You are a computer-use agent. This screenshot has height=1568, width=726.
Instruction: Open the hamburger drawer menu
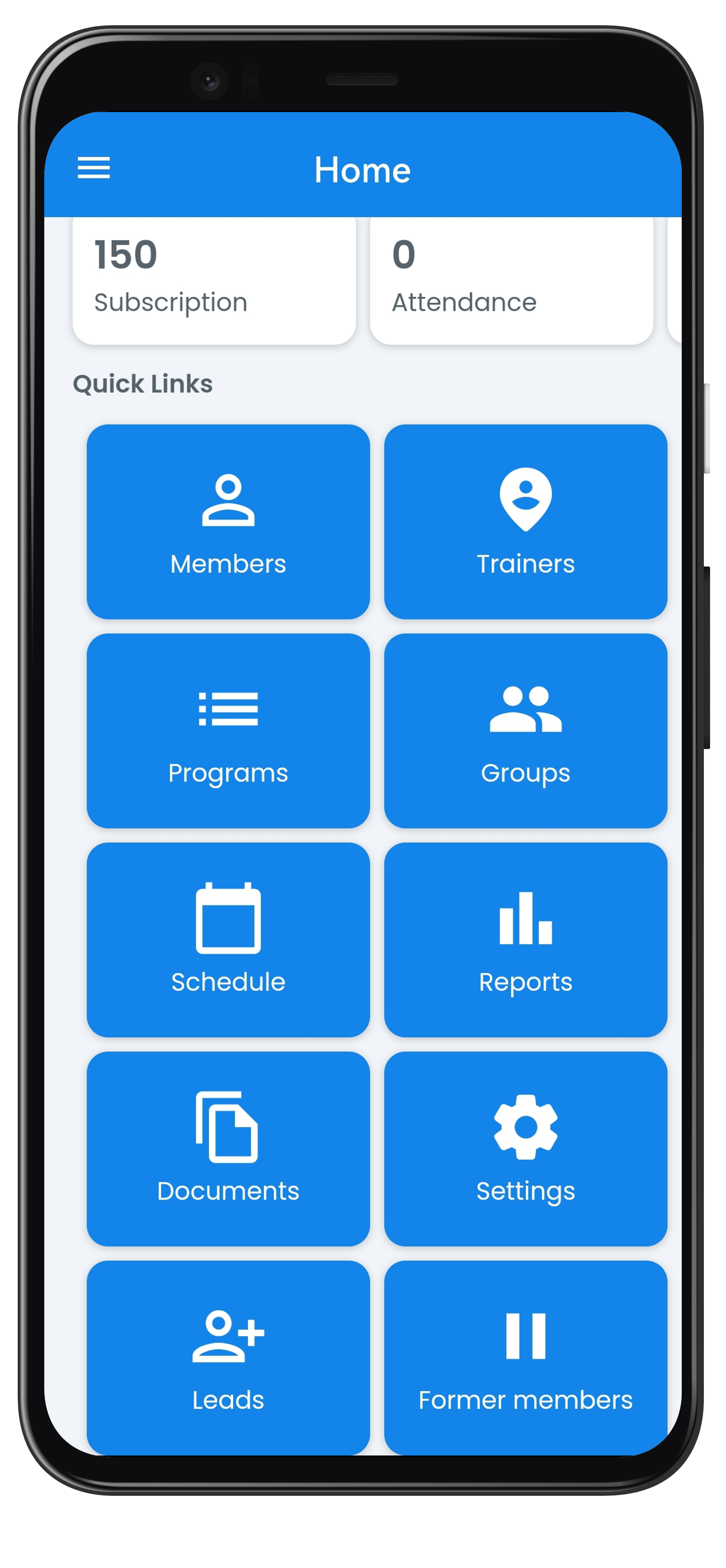coord(94,168)
